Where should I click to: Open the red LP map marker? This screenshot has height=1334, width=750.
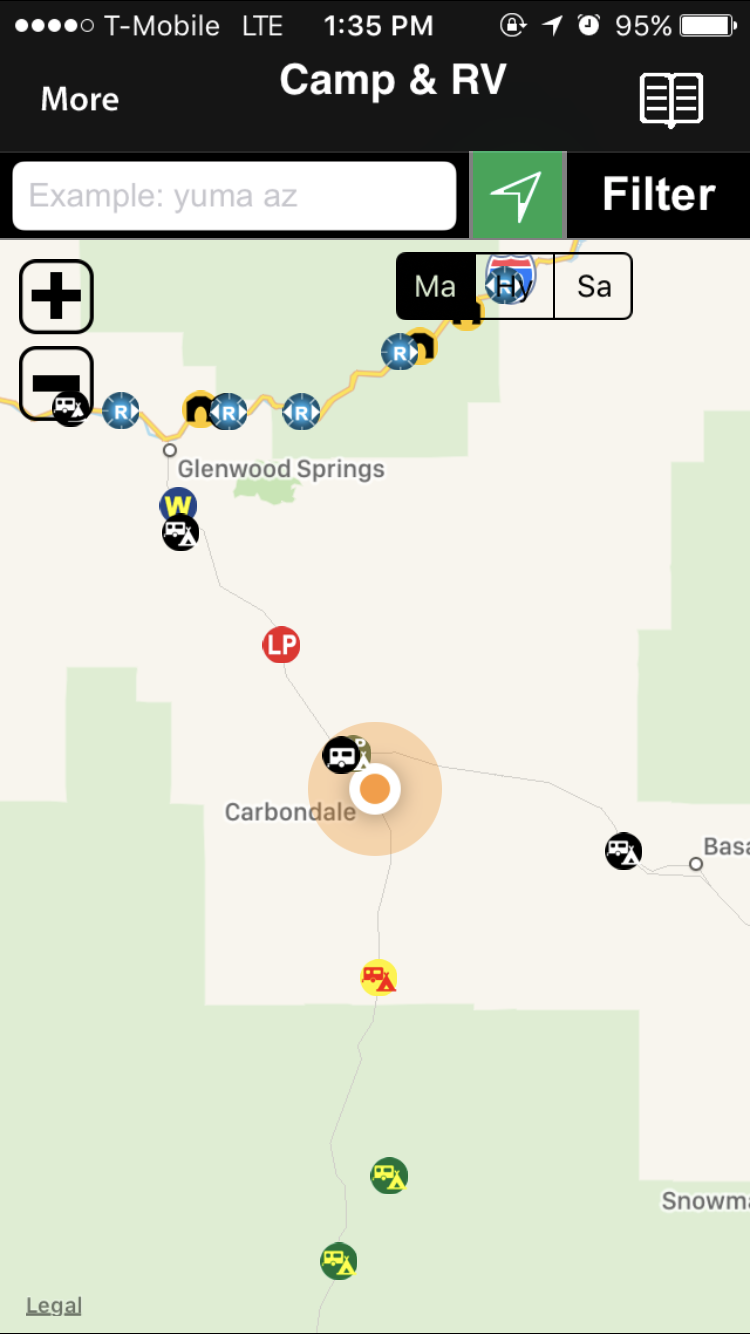pyautogui.click(x=281, y=645)
